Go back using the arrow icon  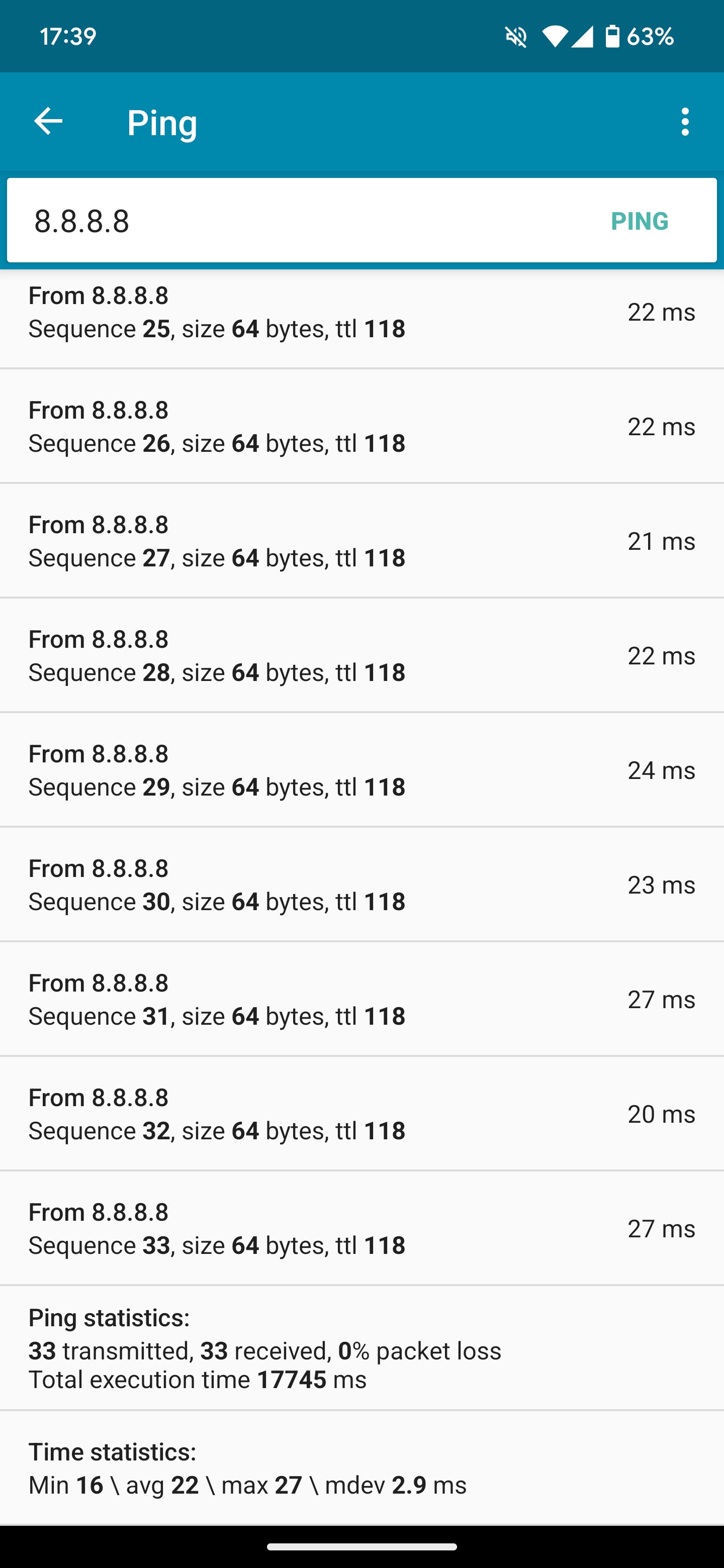pos(48,121)
